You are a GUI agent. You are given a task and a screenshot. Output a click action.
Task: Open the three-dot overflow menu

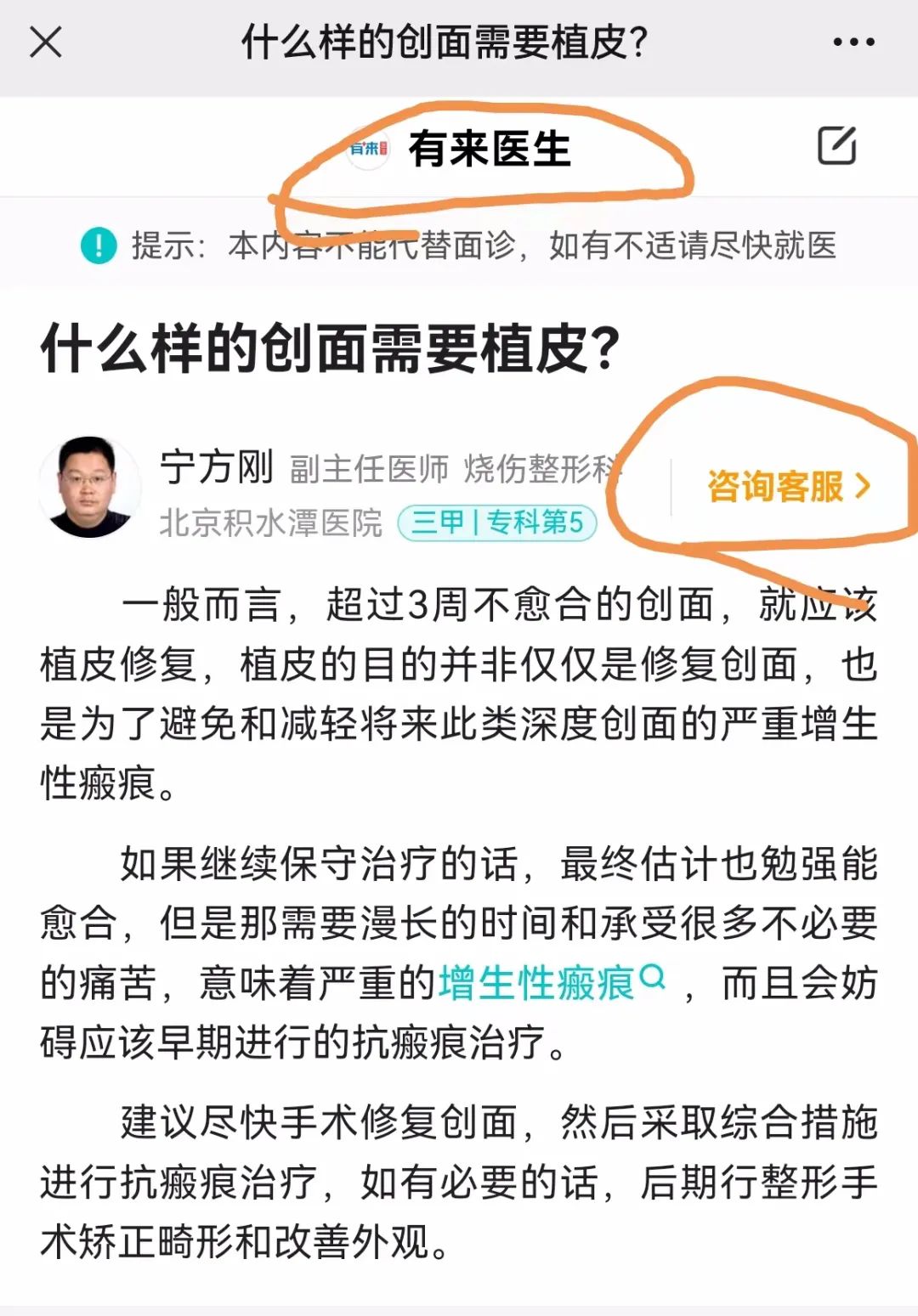853,42
